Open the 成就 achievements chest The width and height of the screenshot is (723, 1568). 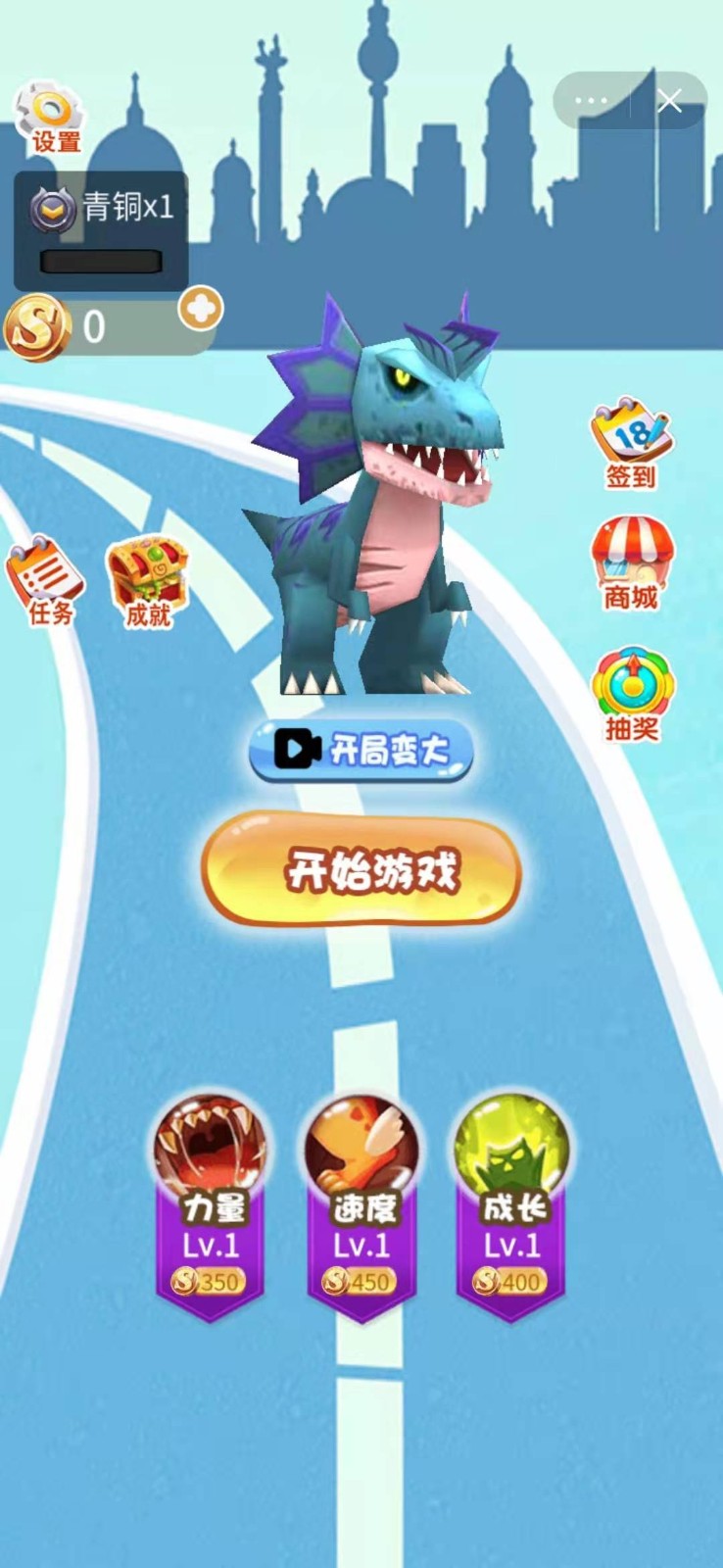click(147, 582)
